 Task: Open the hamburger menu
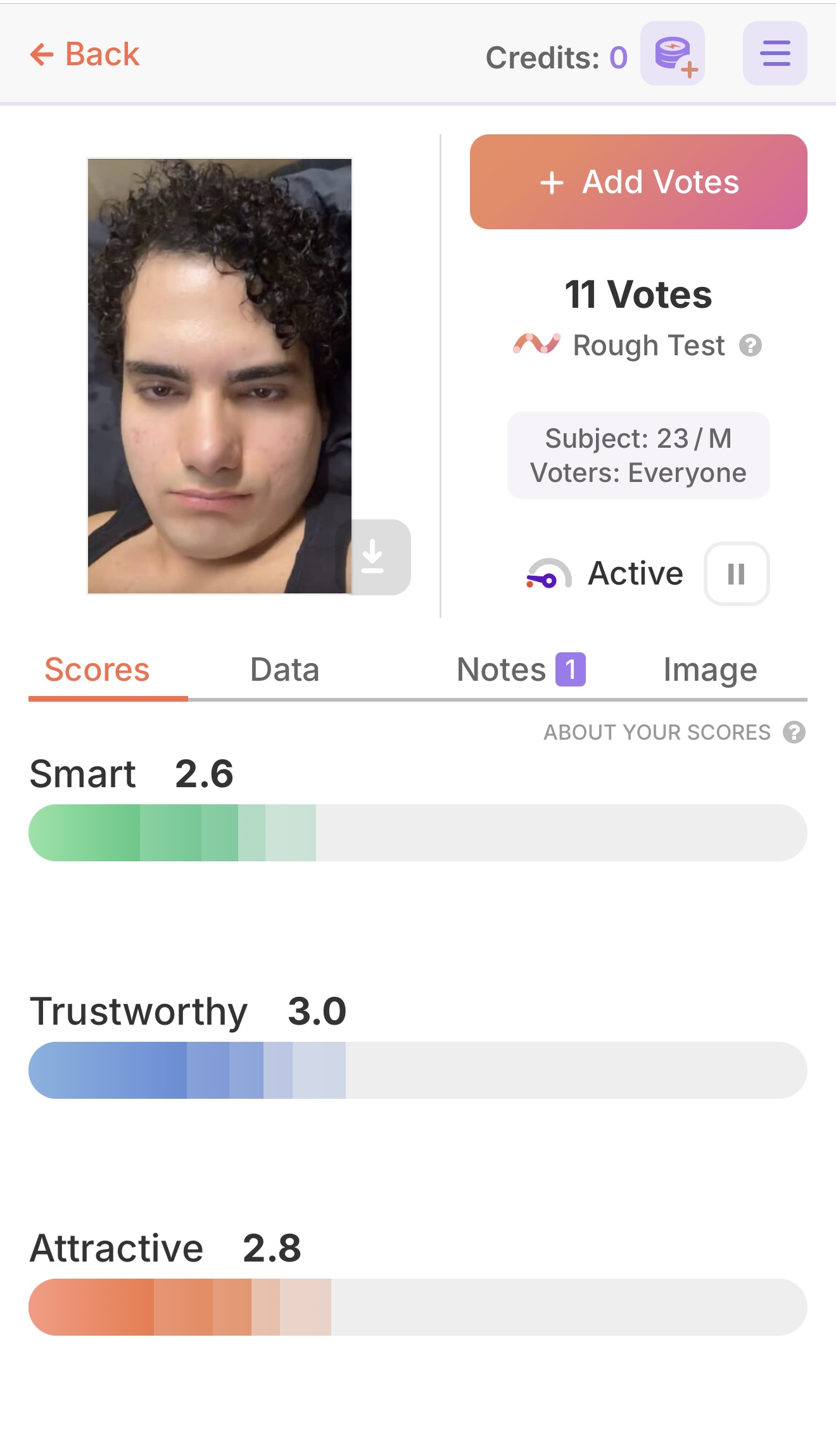tap(775, 54)
